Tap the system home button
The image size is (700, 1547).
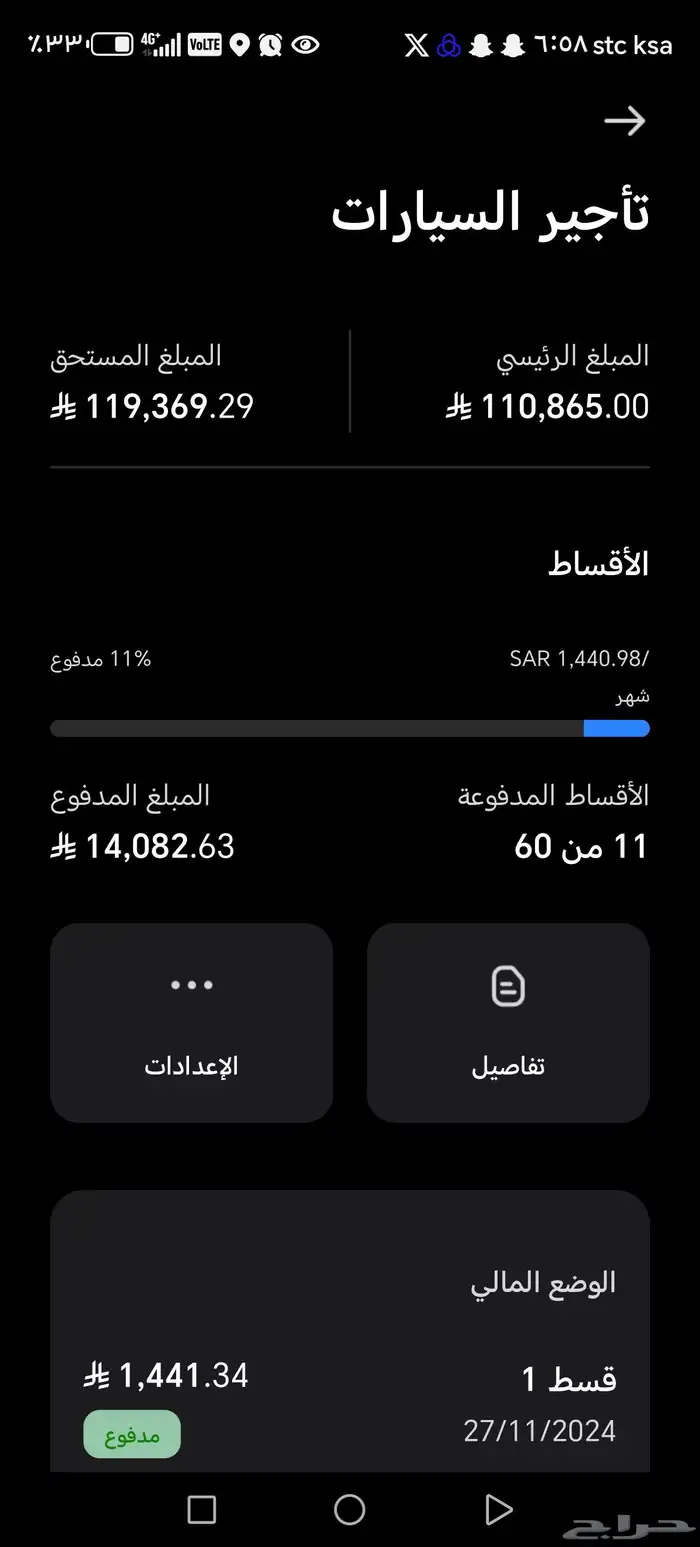(x=349, y=1509)
